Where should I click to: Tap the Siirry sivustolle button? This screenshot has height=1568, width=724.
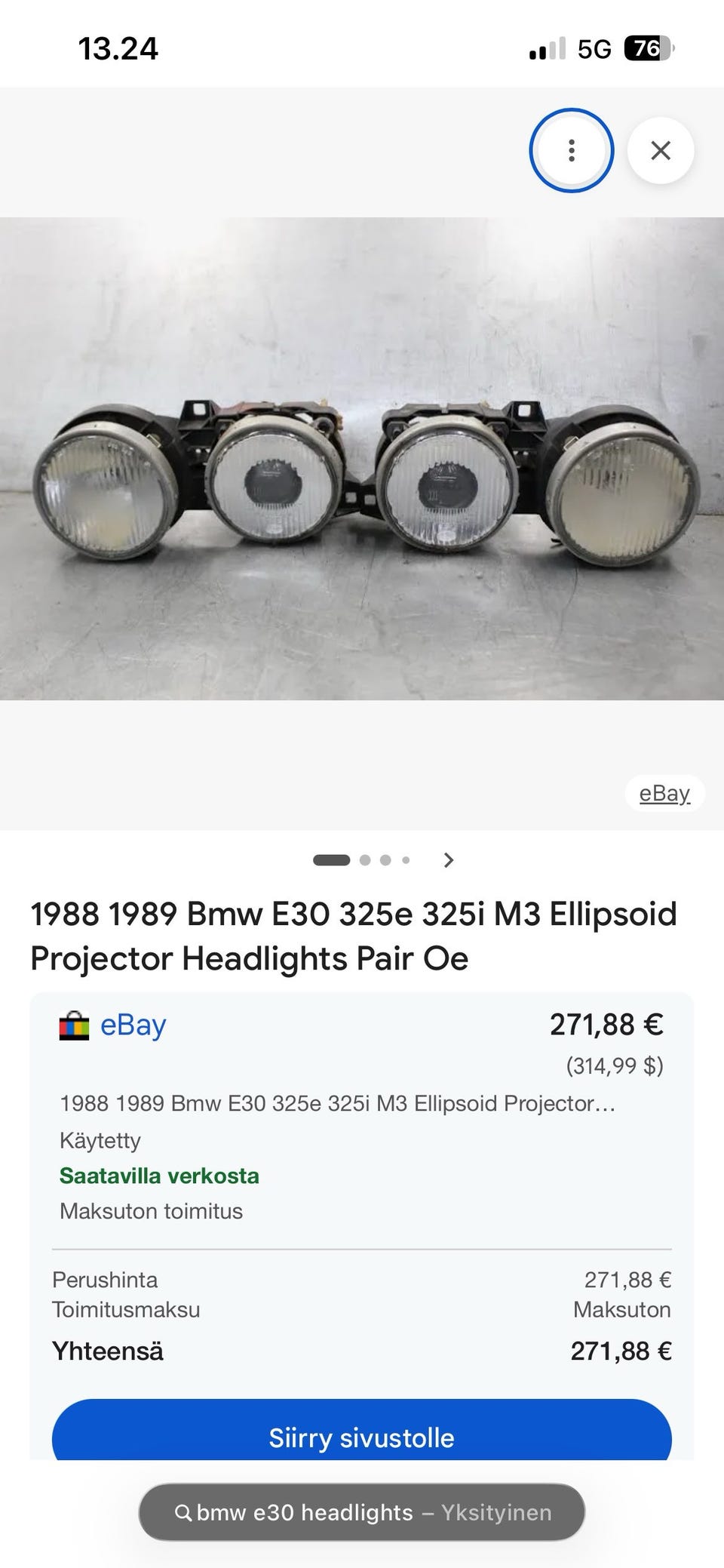tap(362, 1437)
